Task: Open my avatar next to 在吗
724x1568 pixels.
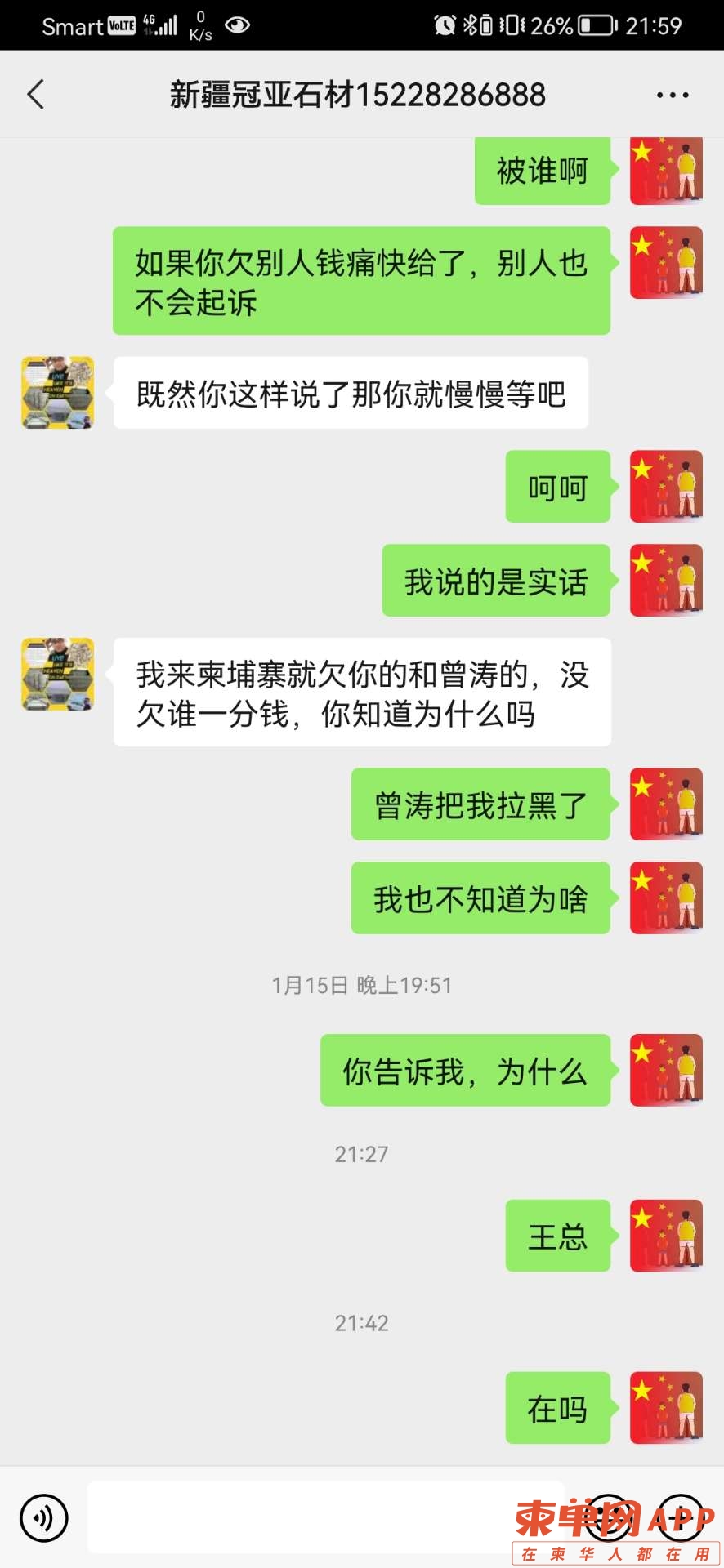Action: click(666, 1407)
